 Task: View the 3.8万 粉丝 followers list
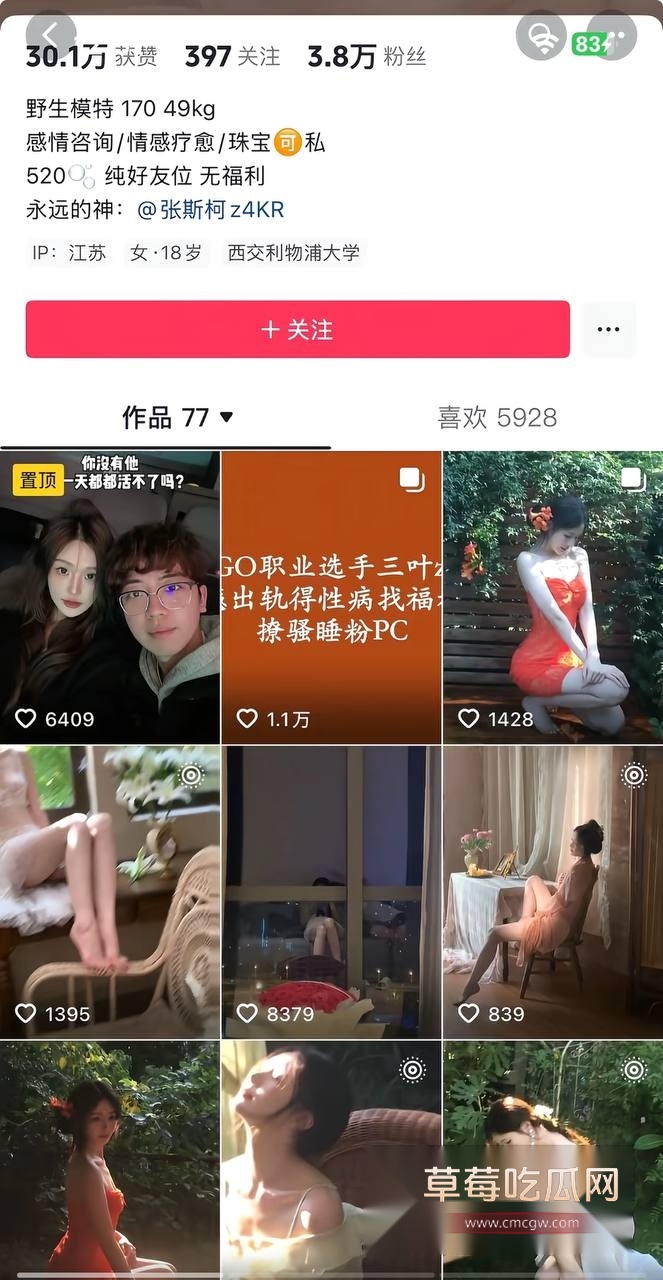pos(367,56)
